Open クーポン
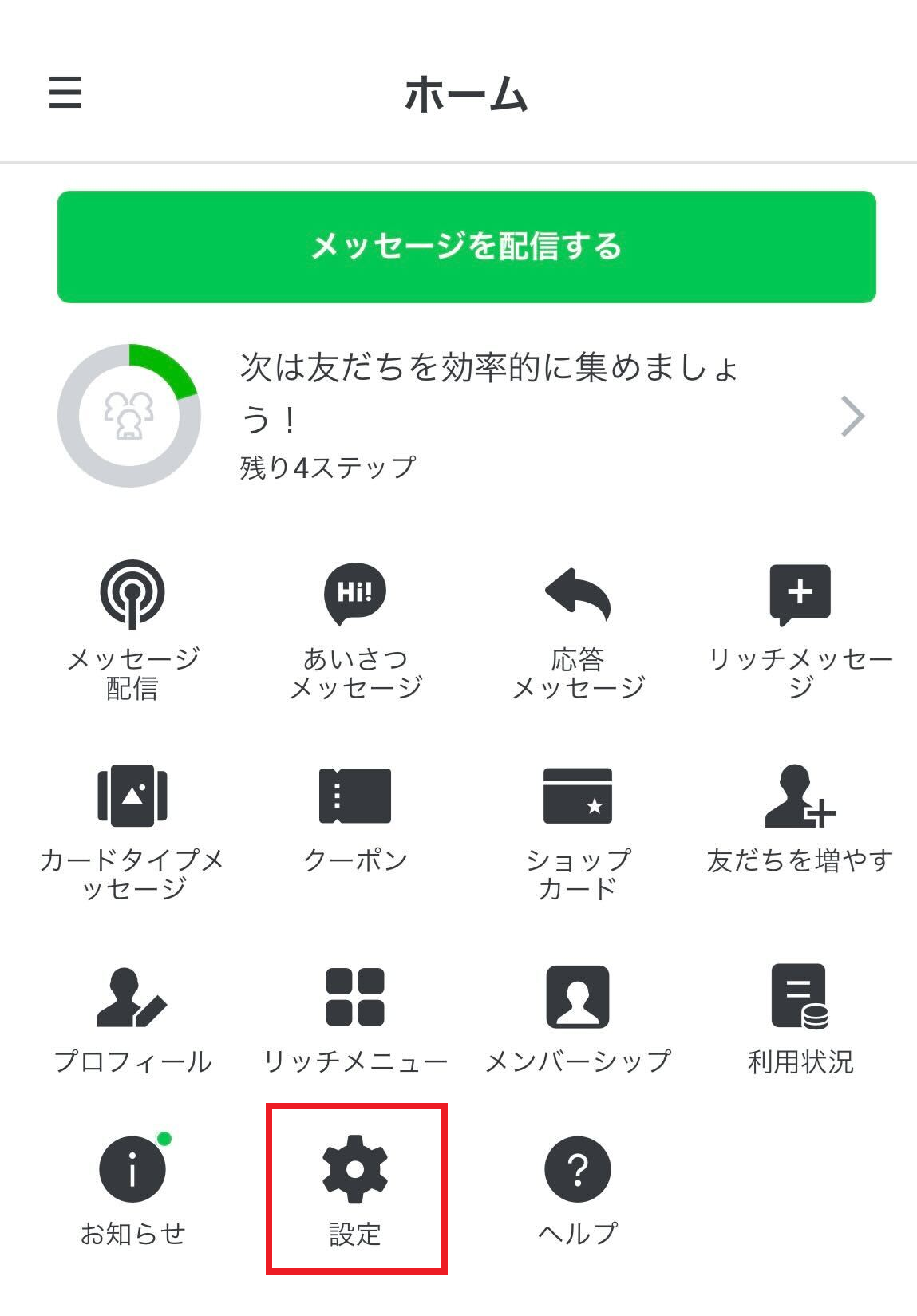917x1316 pixels. [355, 818]
